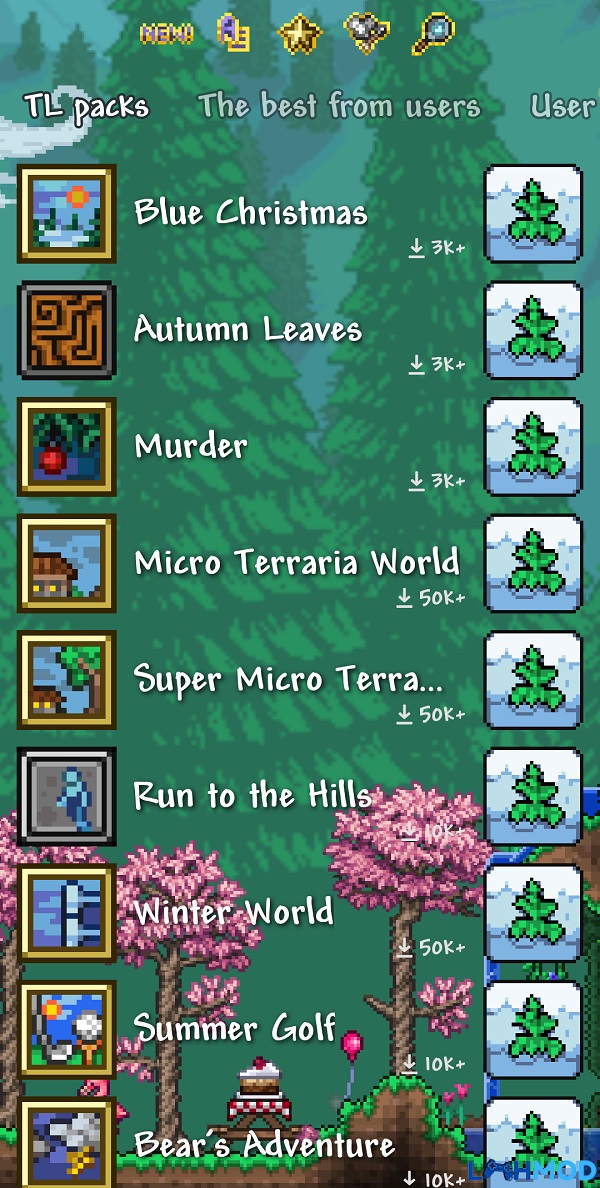Viewport: 600px width, 1188px height.
Task: Tap the tree button beside Blue Christmas
Action: click(533, 213)
